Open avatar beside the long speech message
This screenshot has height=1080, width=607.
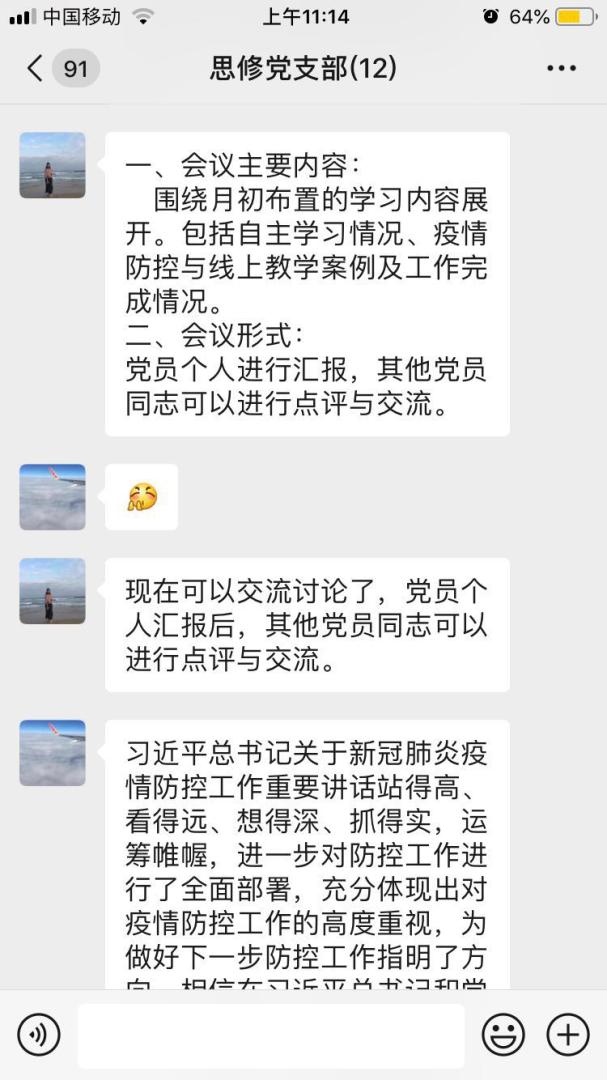52,752
